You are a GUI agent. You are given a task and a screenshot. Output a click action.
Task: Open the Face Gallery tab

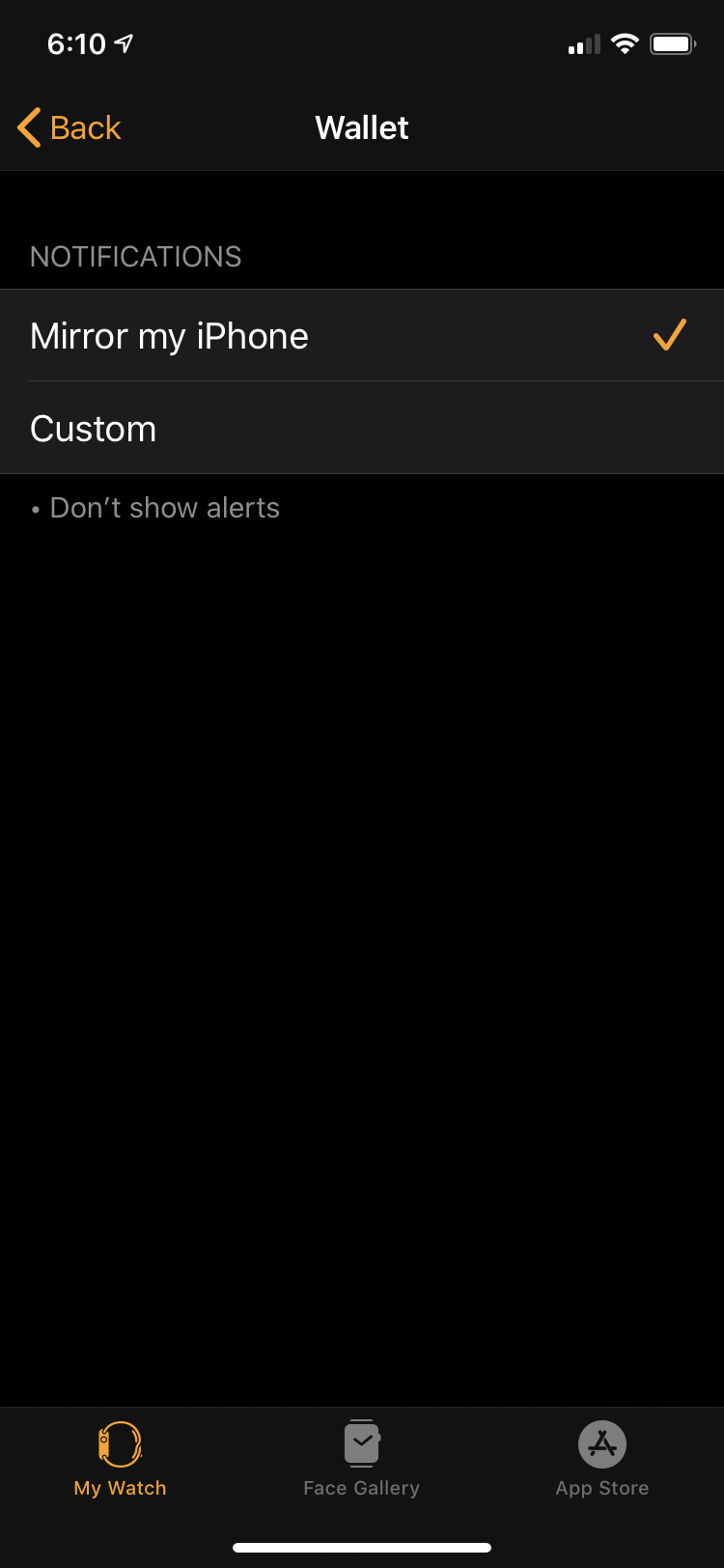click(362, 1459)
